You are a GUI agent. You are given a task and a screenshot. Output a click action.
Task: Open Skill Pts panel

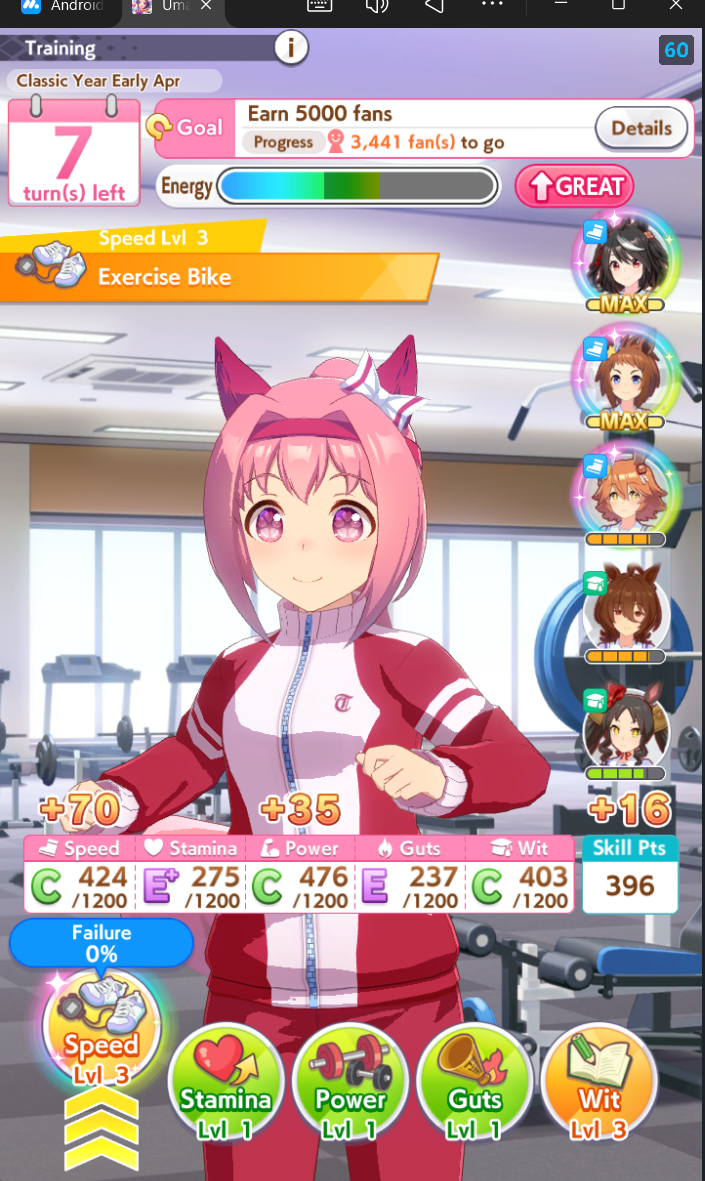[630, 875]
